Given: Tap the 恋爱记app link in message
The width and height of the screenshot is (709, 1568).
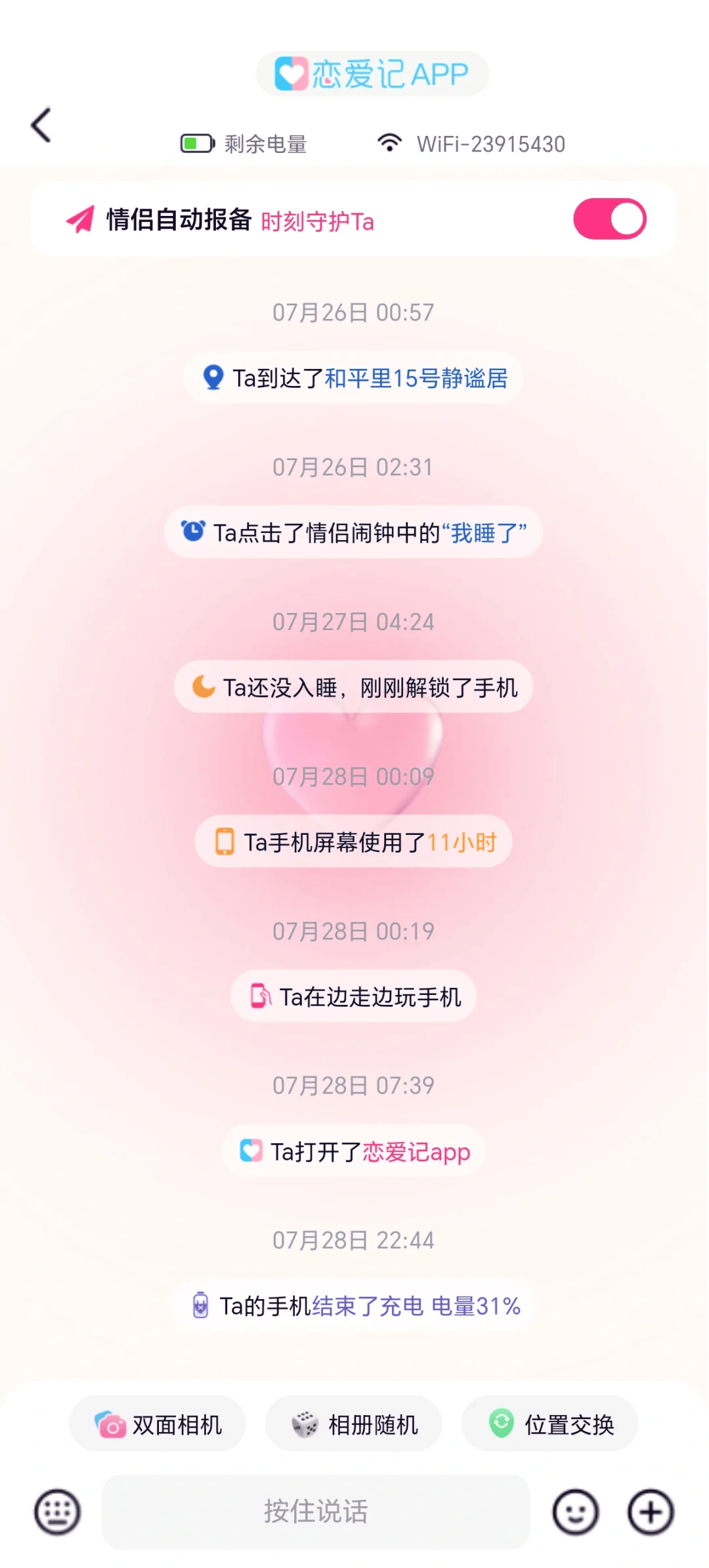Looking at the screenshot, I should point(416,1152).
